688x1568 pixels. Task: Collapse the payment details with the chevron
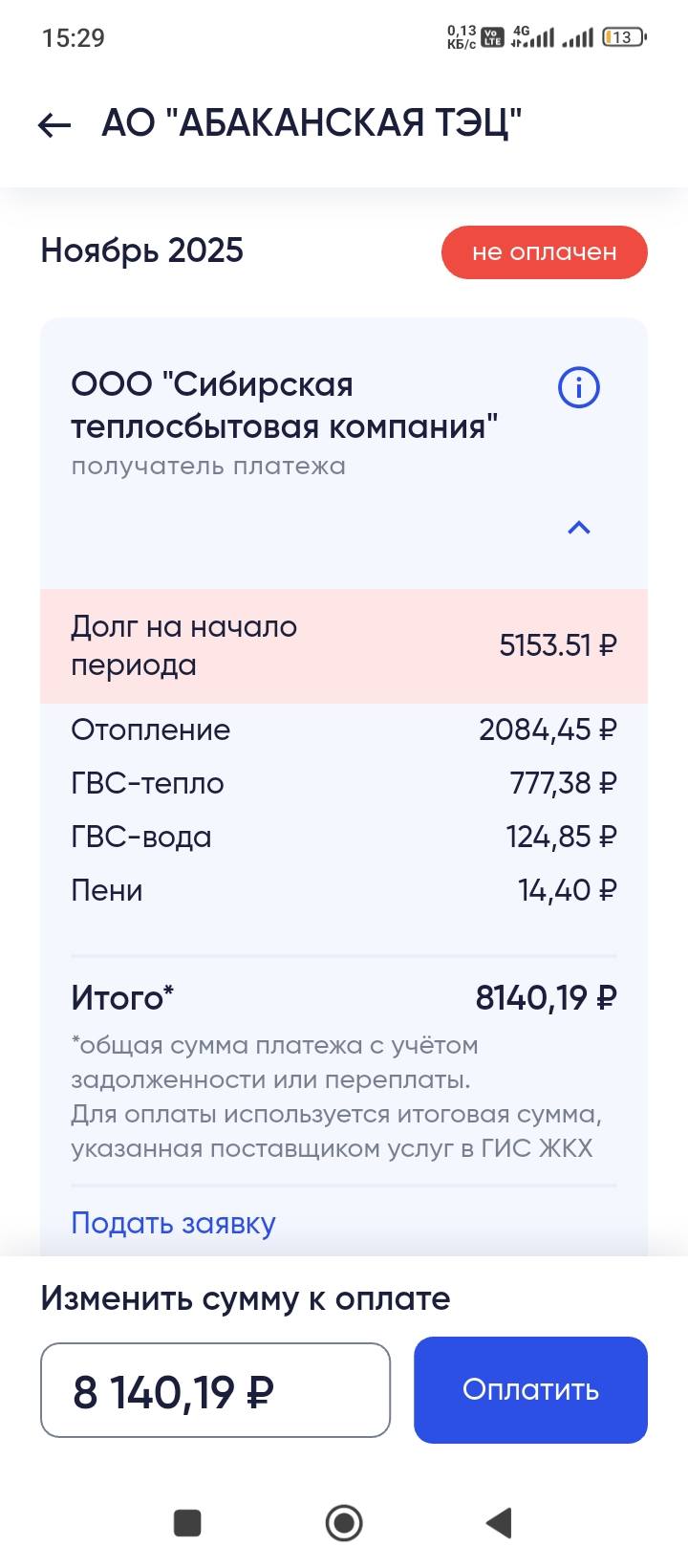click(578, 527)
